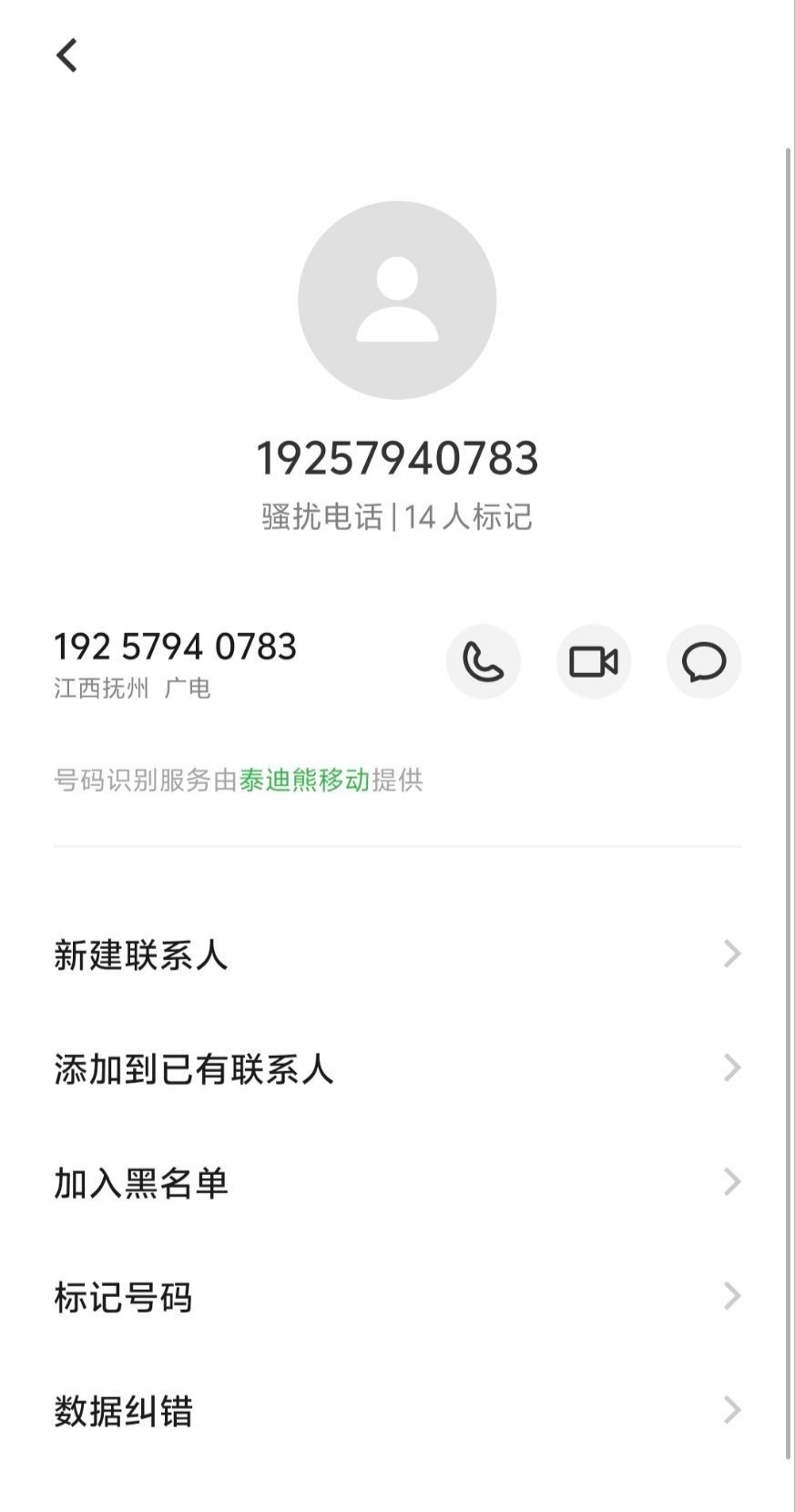Call 192 5794 0783 with the phone icon
Image resolution: width=795 pixels, height=1512 pixels.
pyautogui.click(x=483, y=661)
